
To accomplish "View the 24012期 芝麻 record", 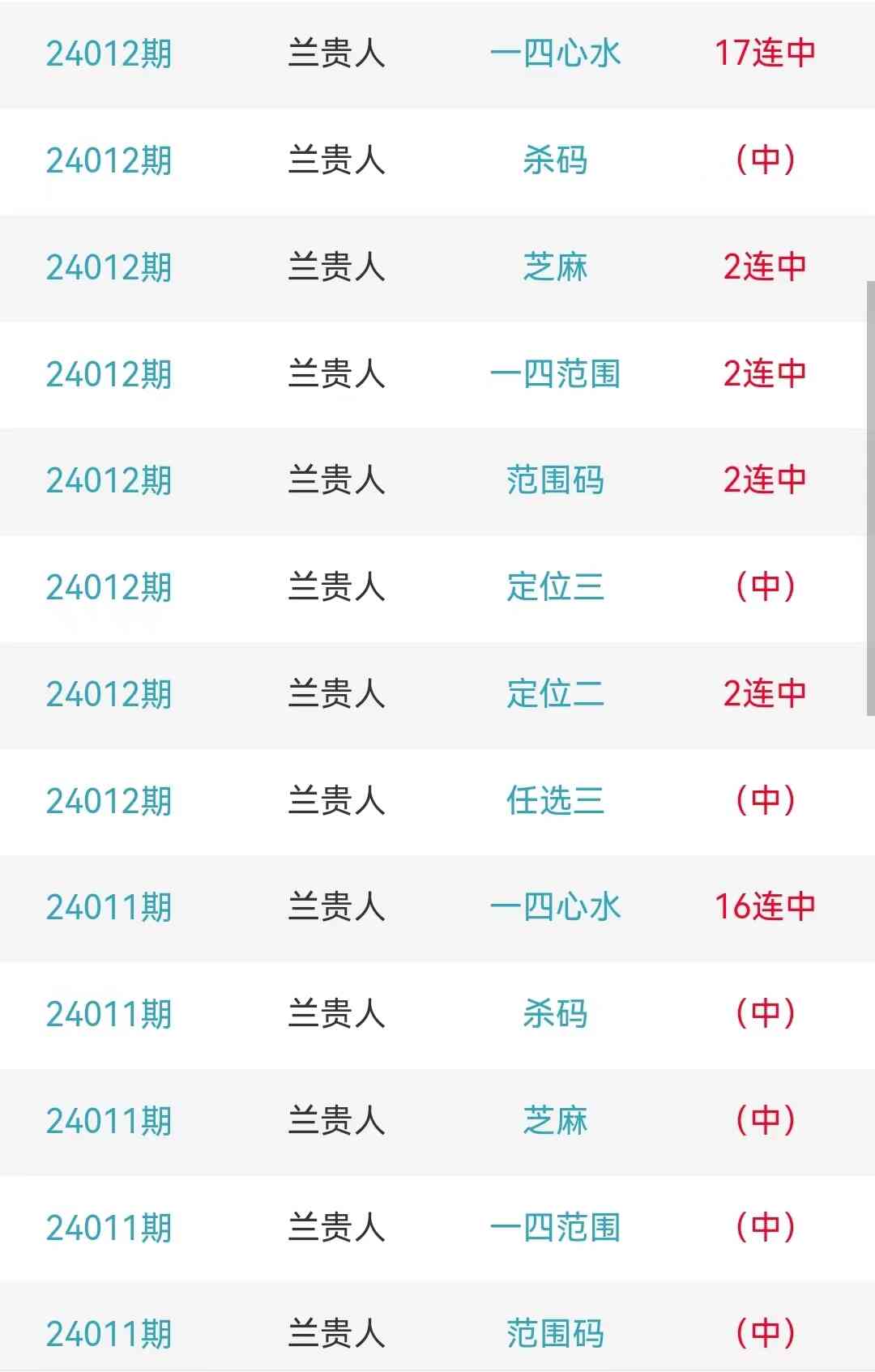I will pos(555,267).
